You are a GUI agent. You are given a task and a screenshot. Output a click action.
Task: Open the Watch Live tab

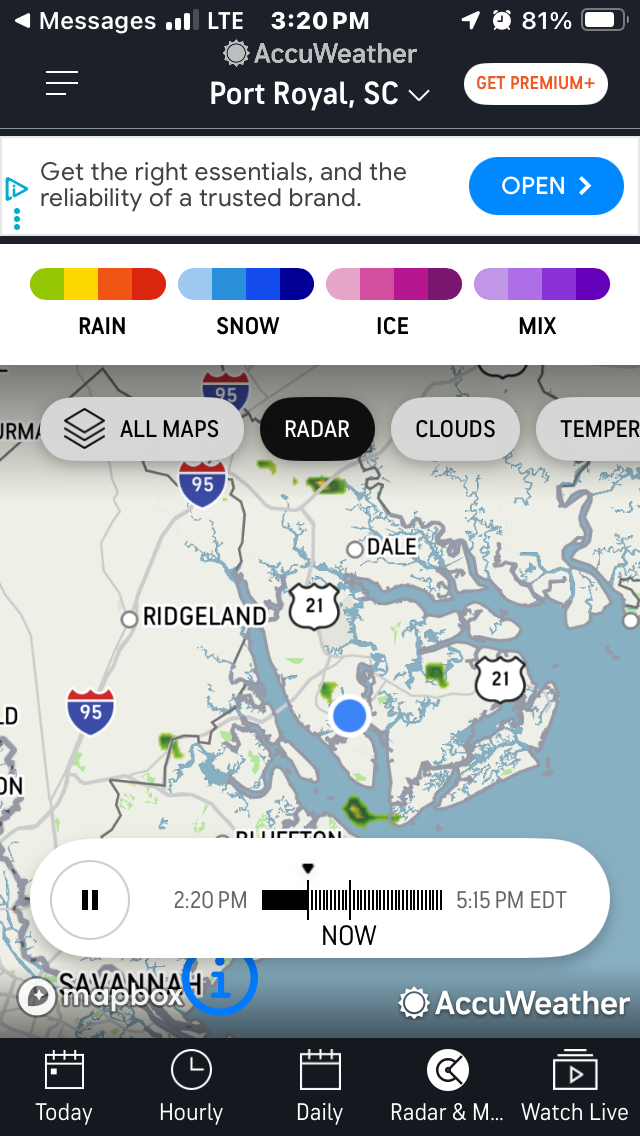(575, 1087)
